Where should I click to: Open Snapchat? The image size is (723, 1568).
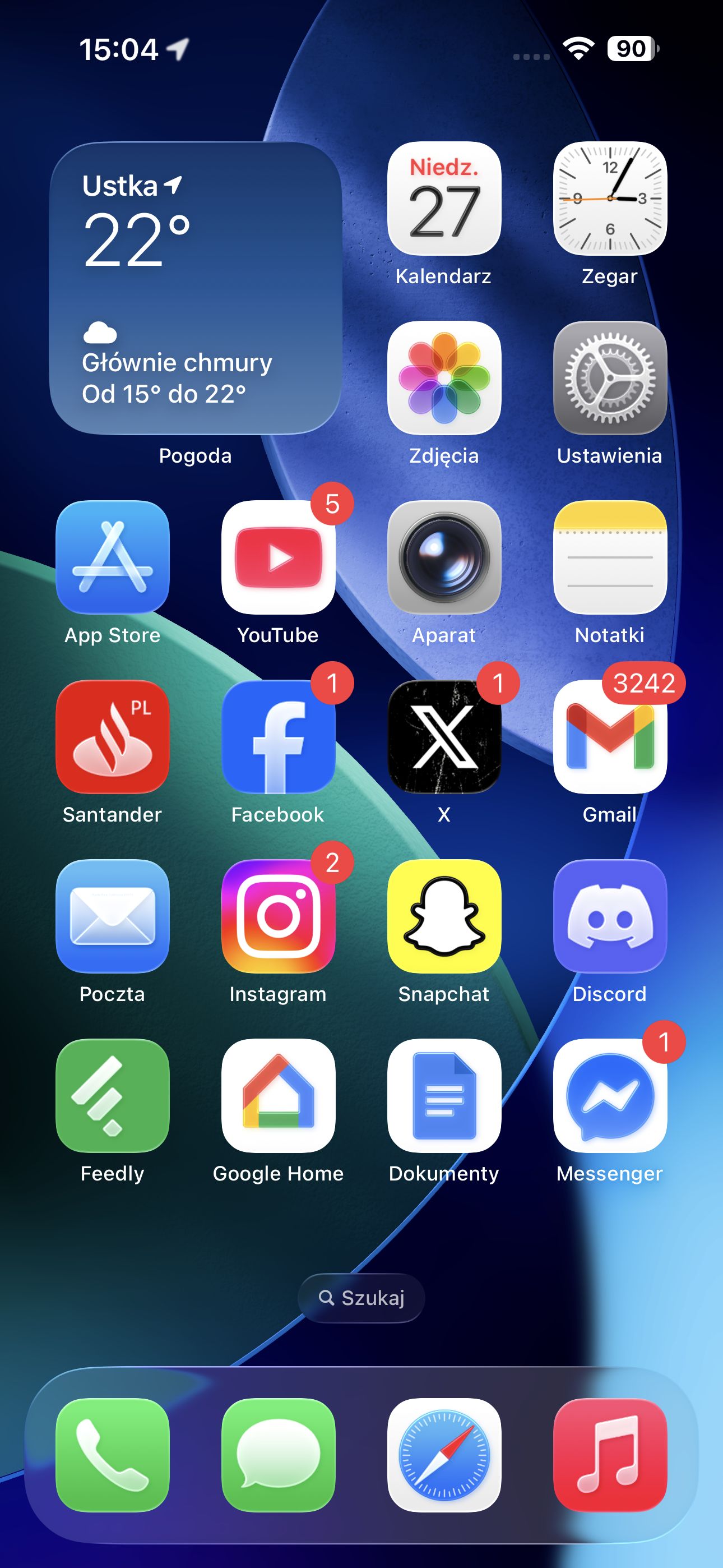click(444, 916)
